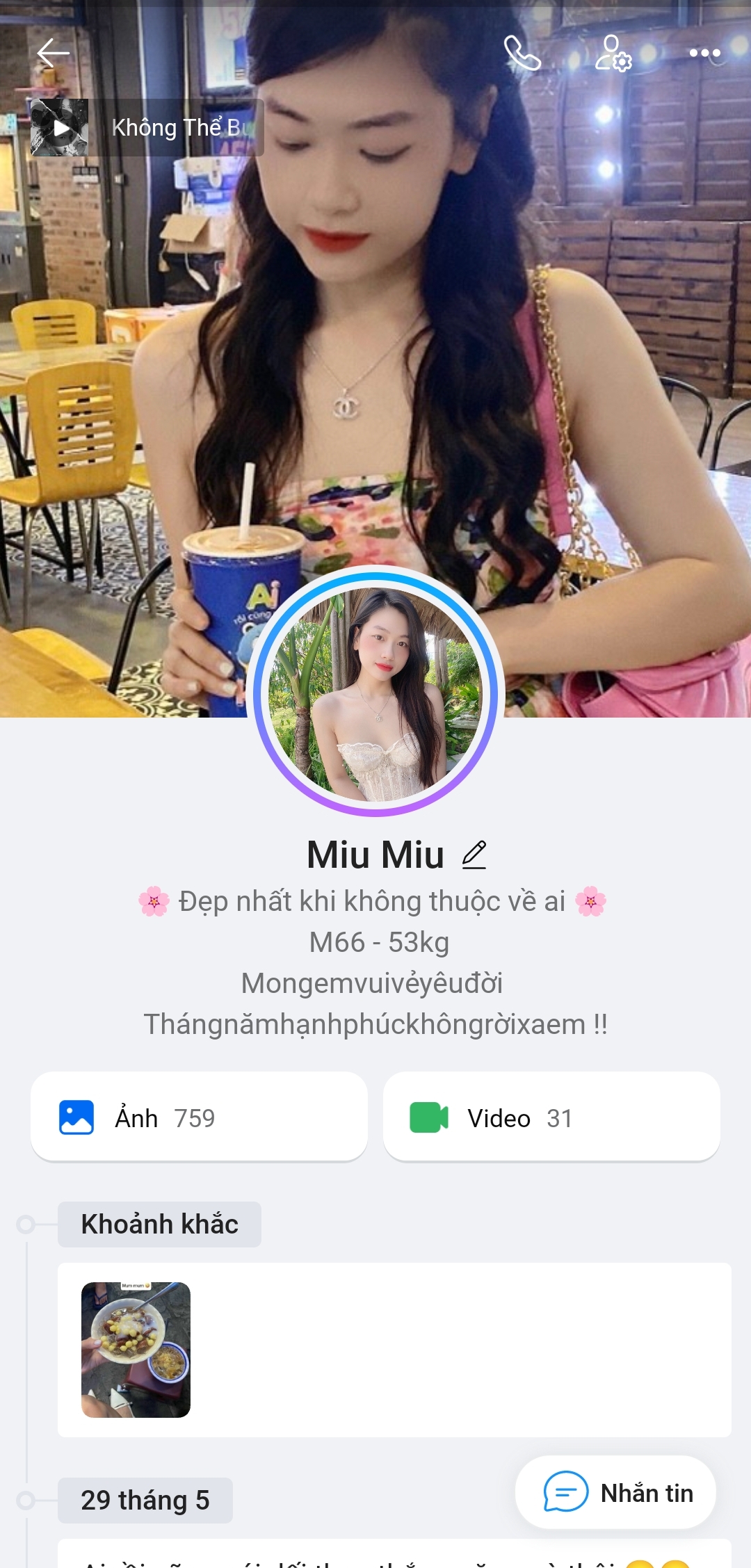Open the Ảnh album with 759 photos
The height and width of the screenshot is (1568, 751).
199,1117
